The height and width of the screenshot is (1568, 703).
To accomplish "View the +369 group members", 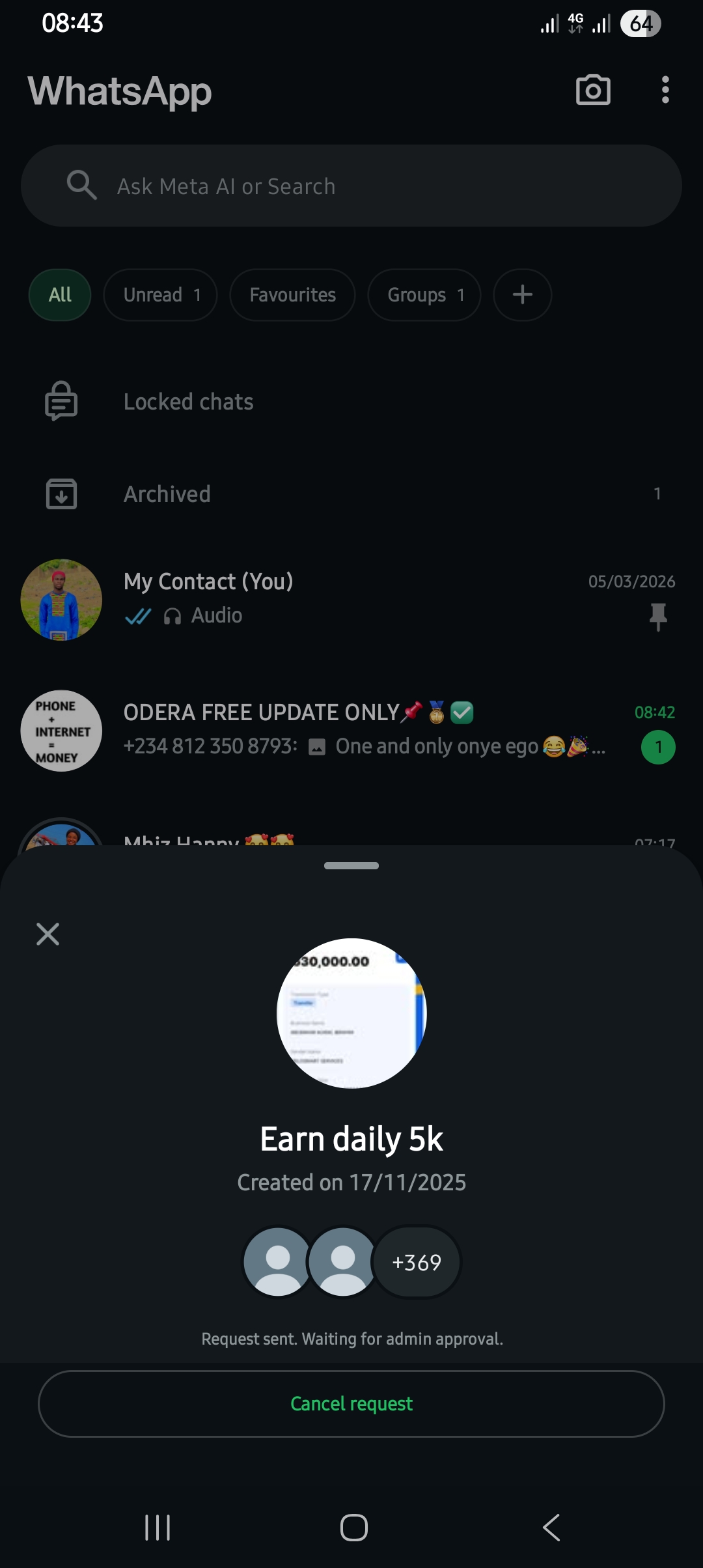I will [417, 1262].
